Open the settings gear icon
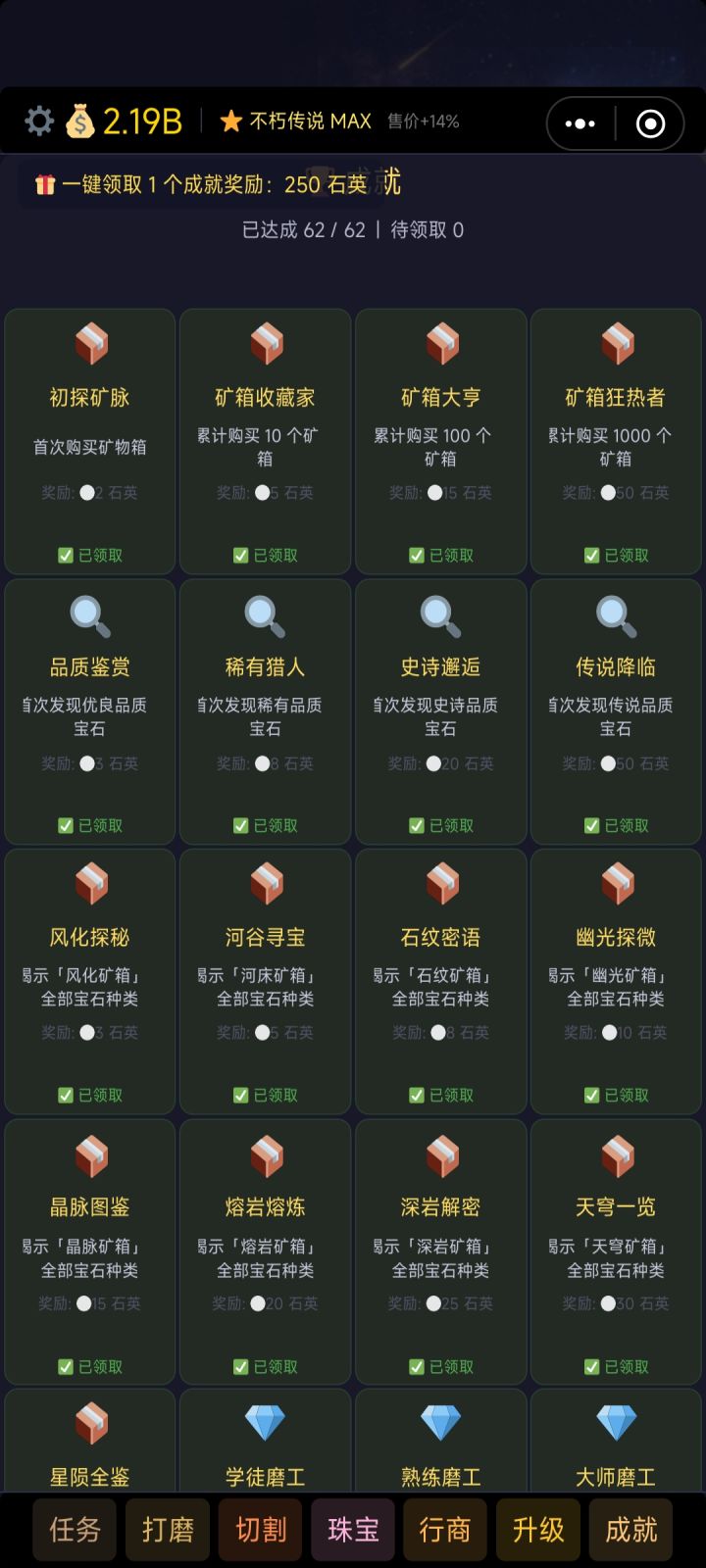Screen dimensions: 706x1568 tap(39, 121)
